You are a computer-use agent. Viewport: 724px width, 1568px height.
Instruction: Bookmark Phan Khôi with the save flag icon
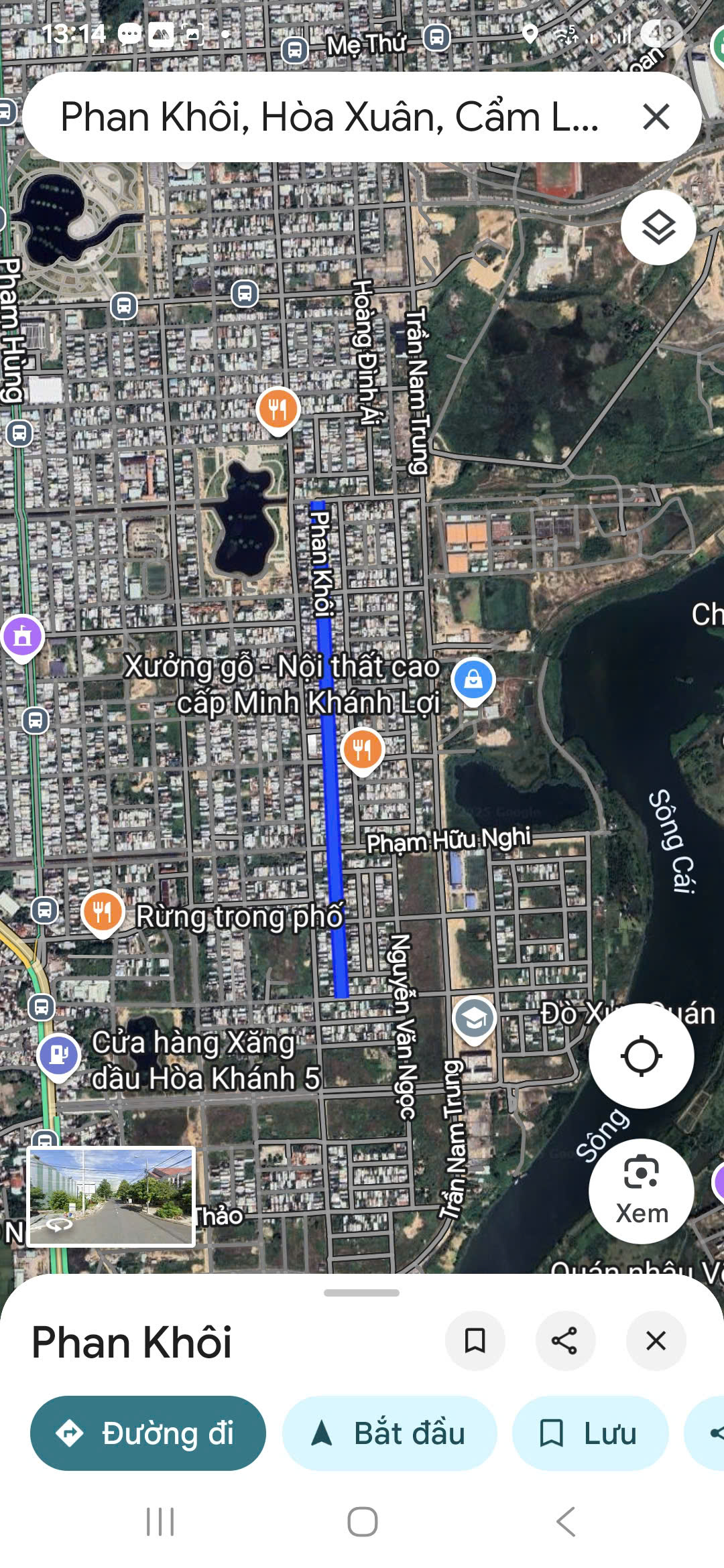pos(475,1341)
